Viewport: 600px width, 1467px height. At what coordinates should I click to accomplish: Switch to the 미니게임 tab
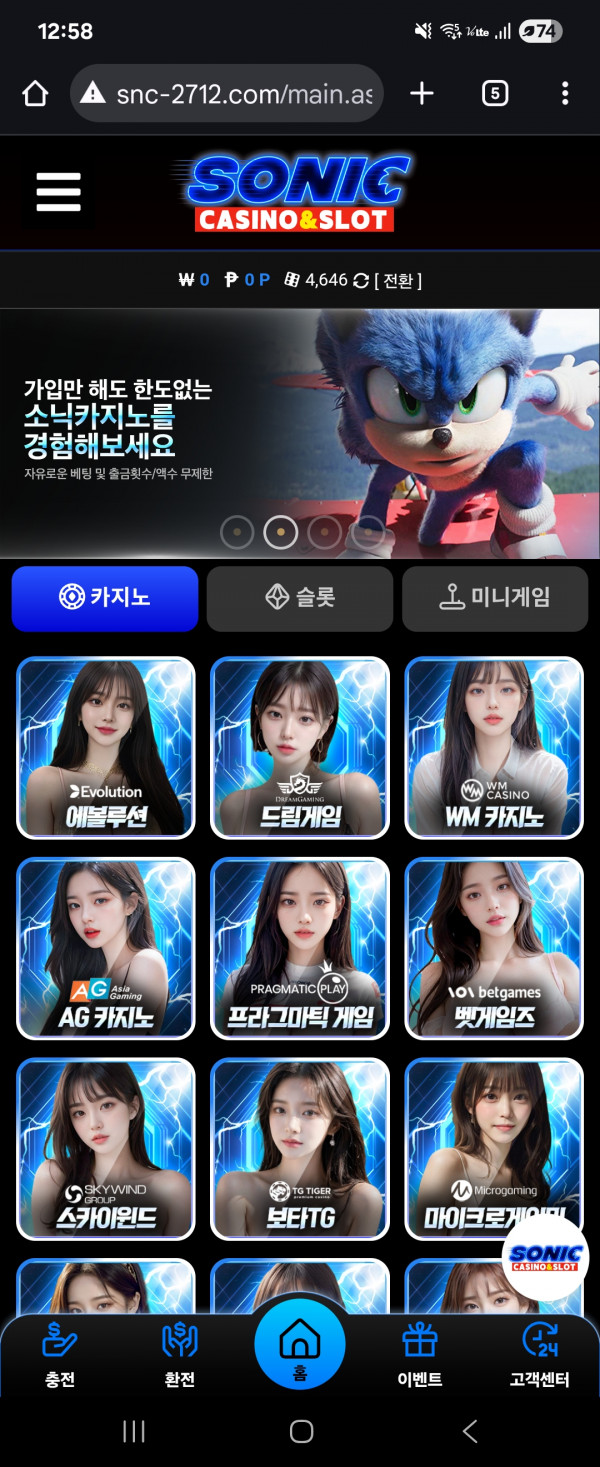coord(495,598)
